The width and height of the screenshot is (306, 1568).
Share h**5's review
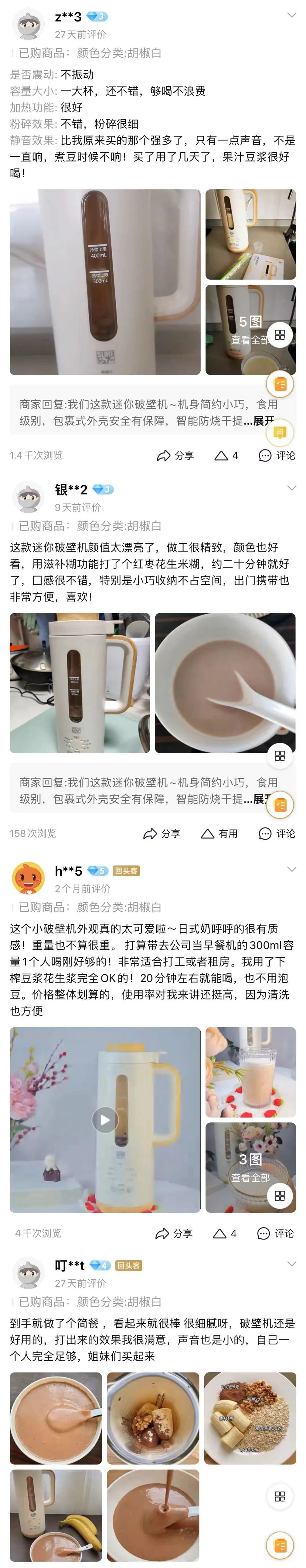174,1233
